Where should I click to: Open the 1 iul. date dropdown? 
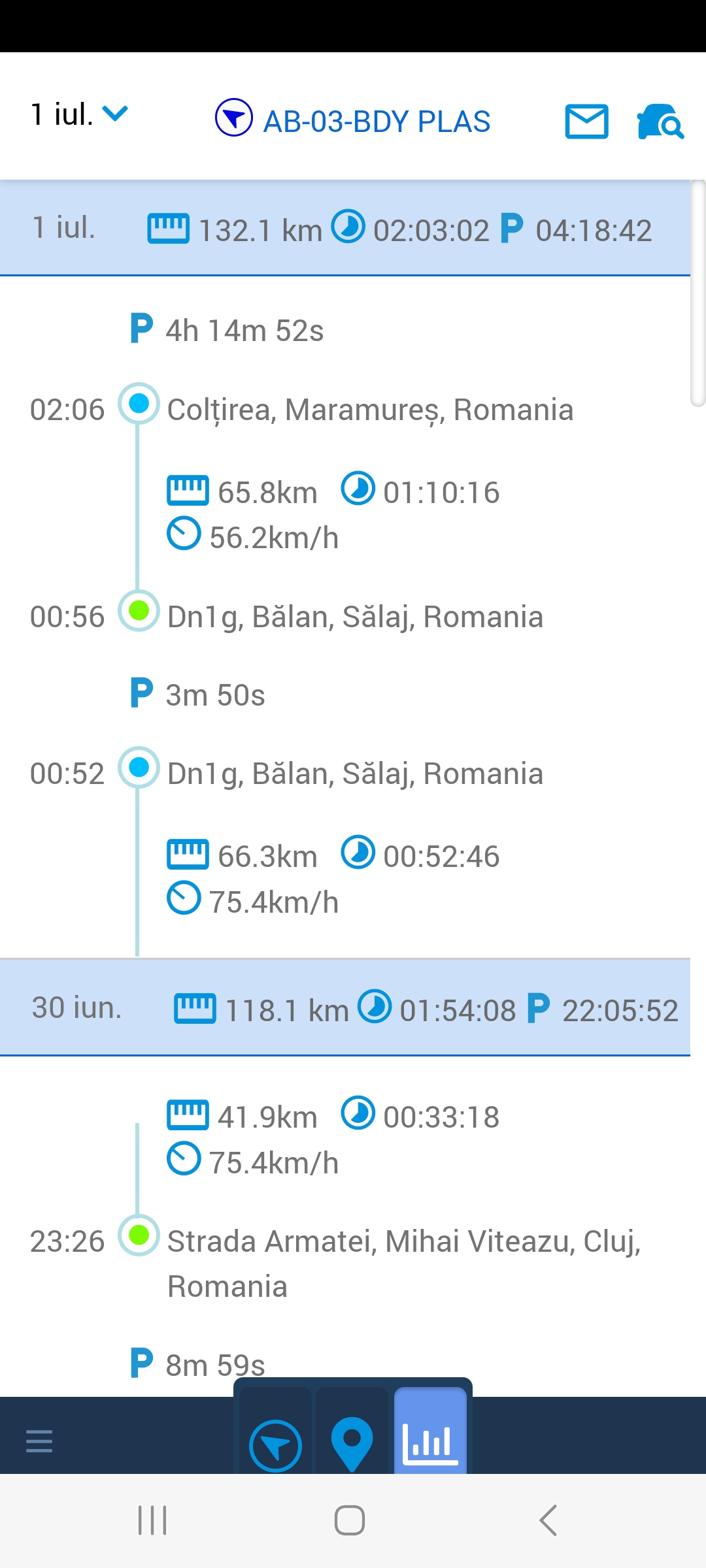78,115
